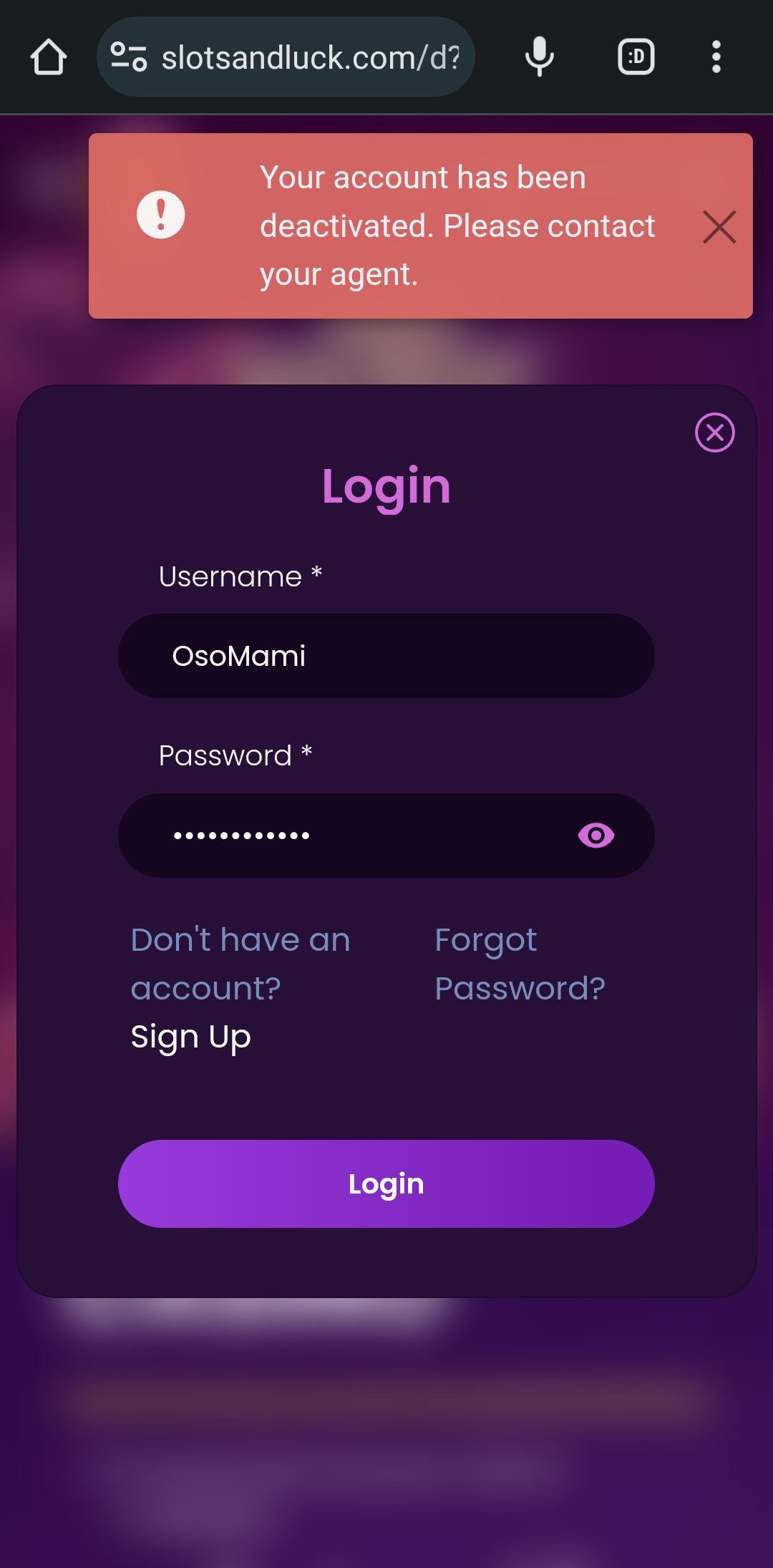This screenshot has height=1568, width=773.
Task: Open the Sign Up link
Action: [190, 1037]
